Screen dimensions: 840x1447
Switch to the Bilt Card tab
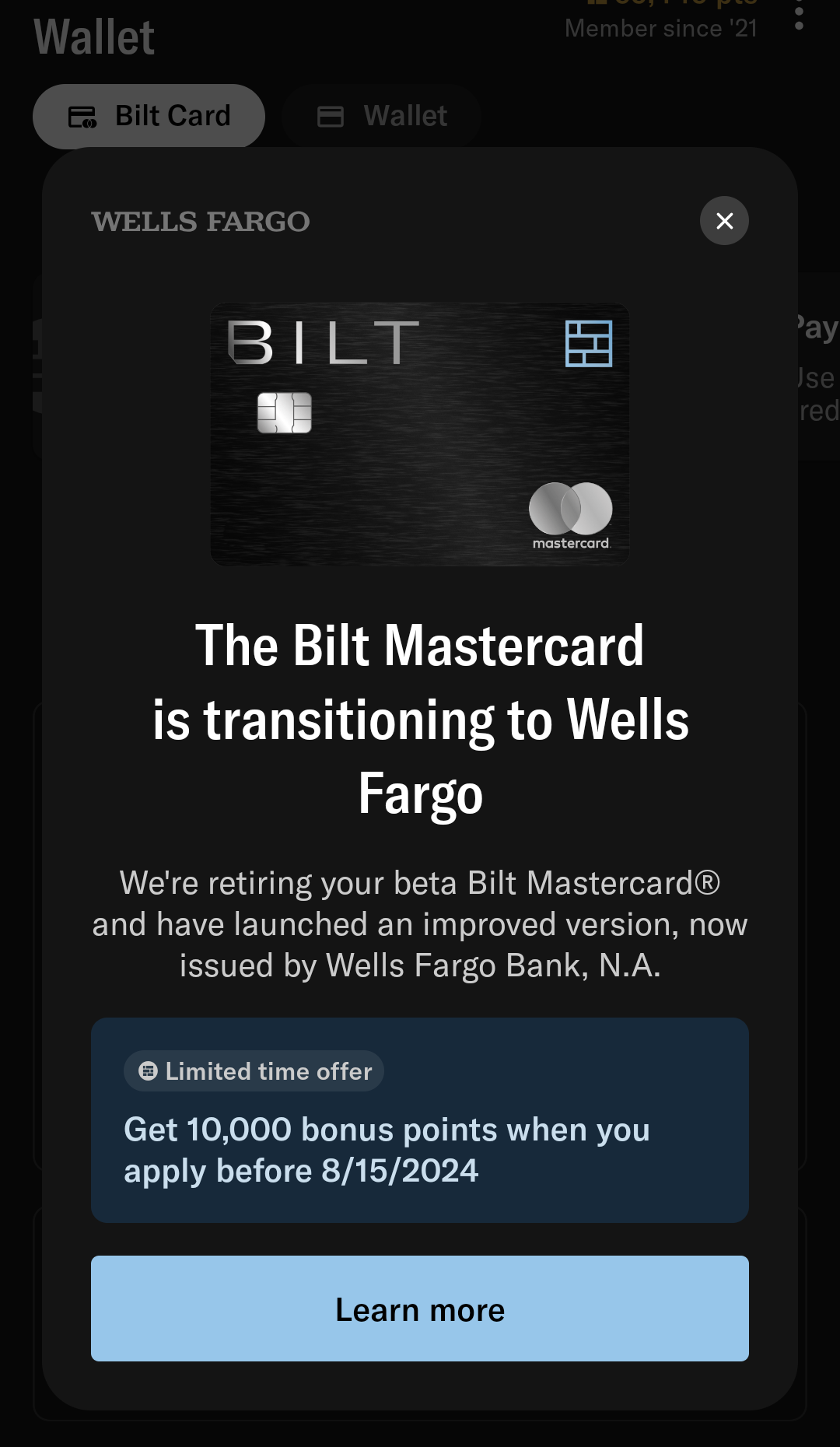(x=149, y=116)
